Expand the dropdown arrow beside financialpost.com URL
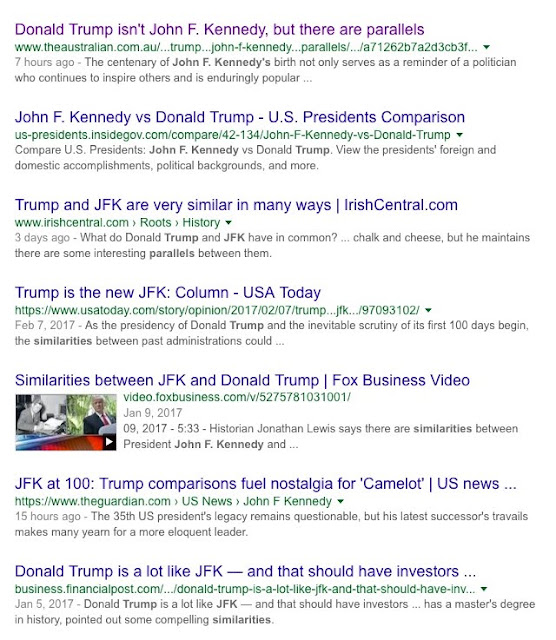Viewport: 556px width, 640px height. pos(484,589)
